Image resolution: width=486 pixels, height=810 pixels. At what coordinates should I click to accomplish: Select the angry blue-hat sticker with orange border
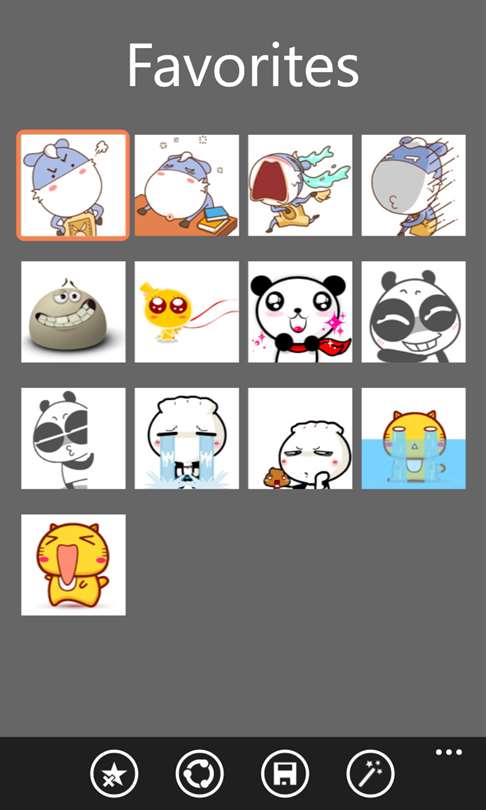tap(73, 185)
